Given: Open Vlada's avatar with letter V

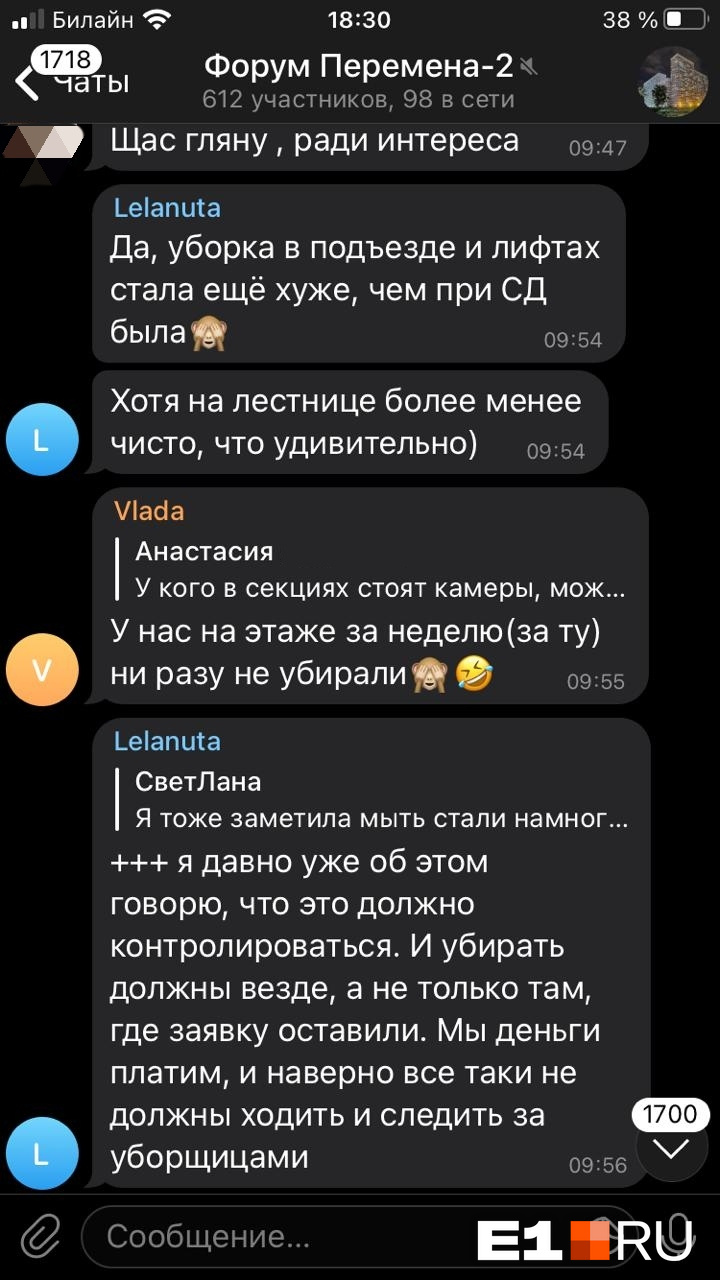Looking at the screenshot, I should click(x=42, y=670).
